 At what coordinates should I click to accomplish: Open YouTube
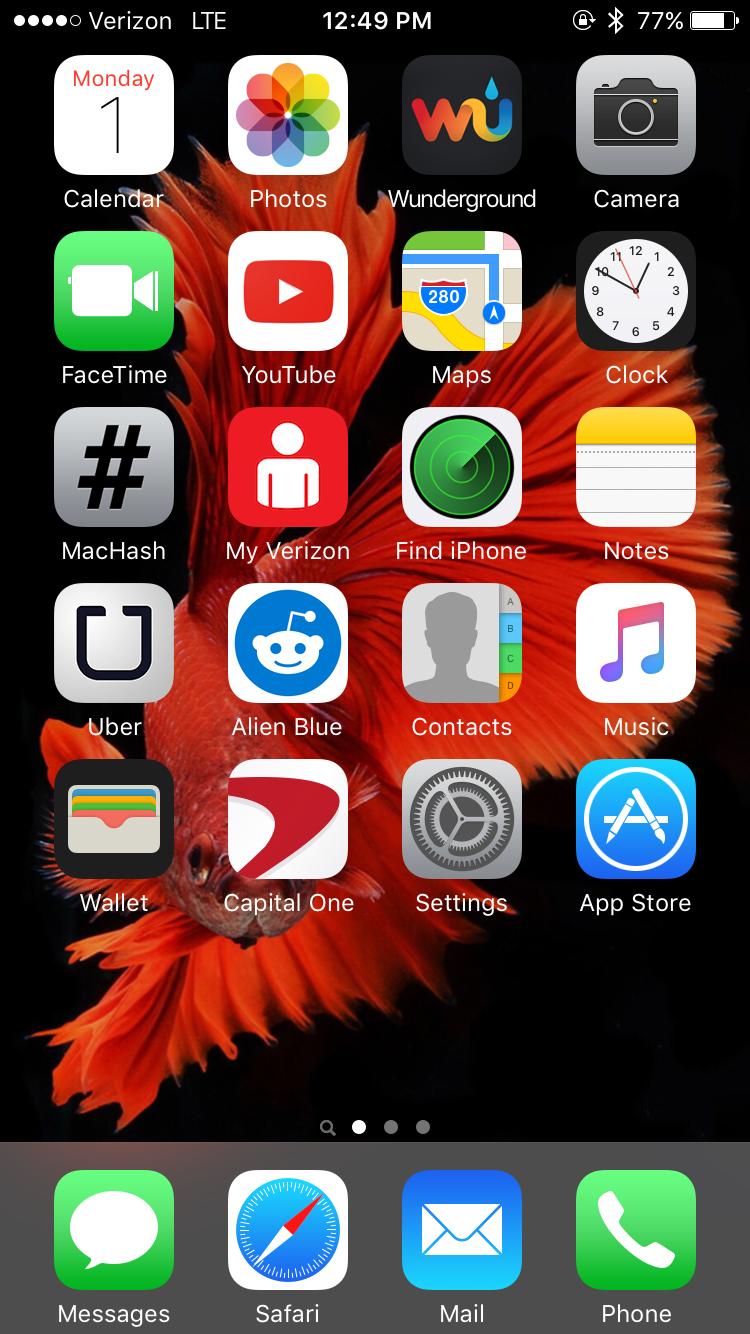tap(288, 292)
